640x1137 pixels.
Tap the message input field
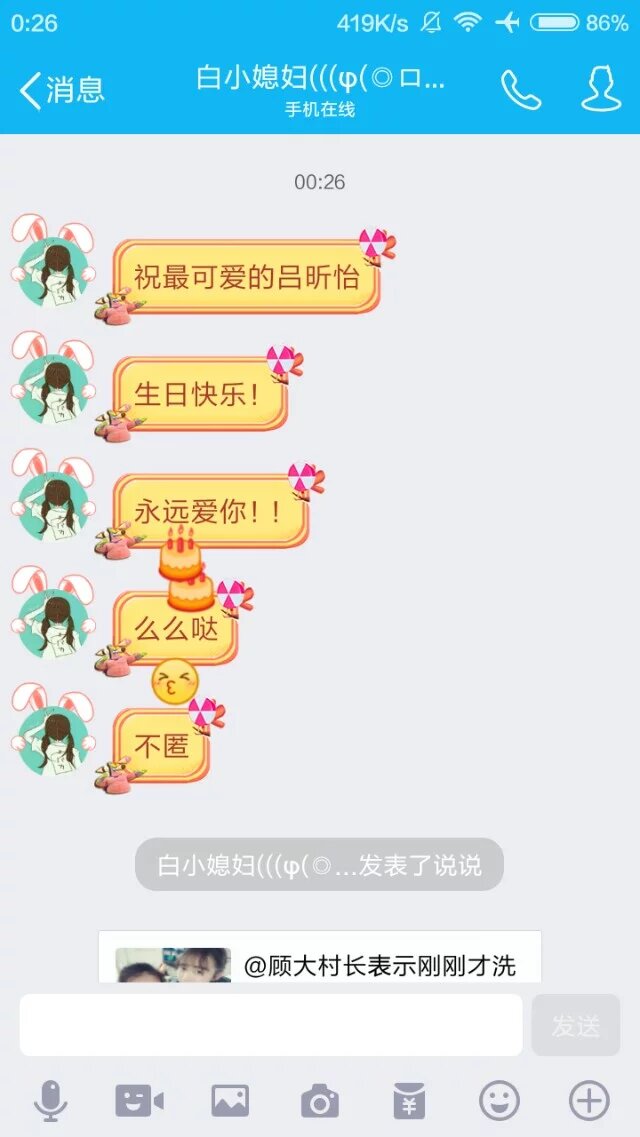(271, 1025)
